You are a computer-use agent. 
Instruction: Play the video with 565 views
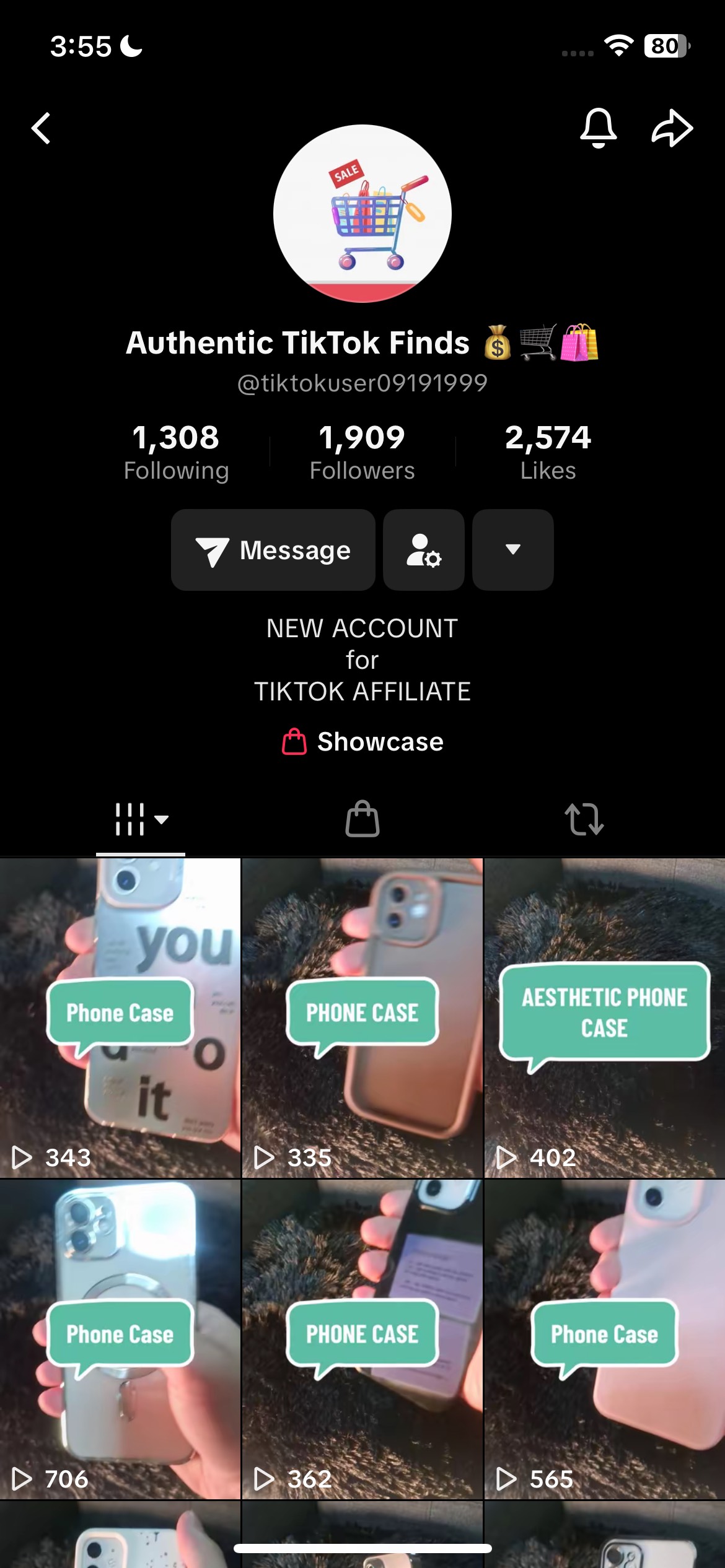coord(604,1339)
